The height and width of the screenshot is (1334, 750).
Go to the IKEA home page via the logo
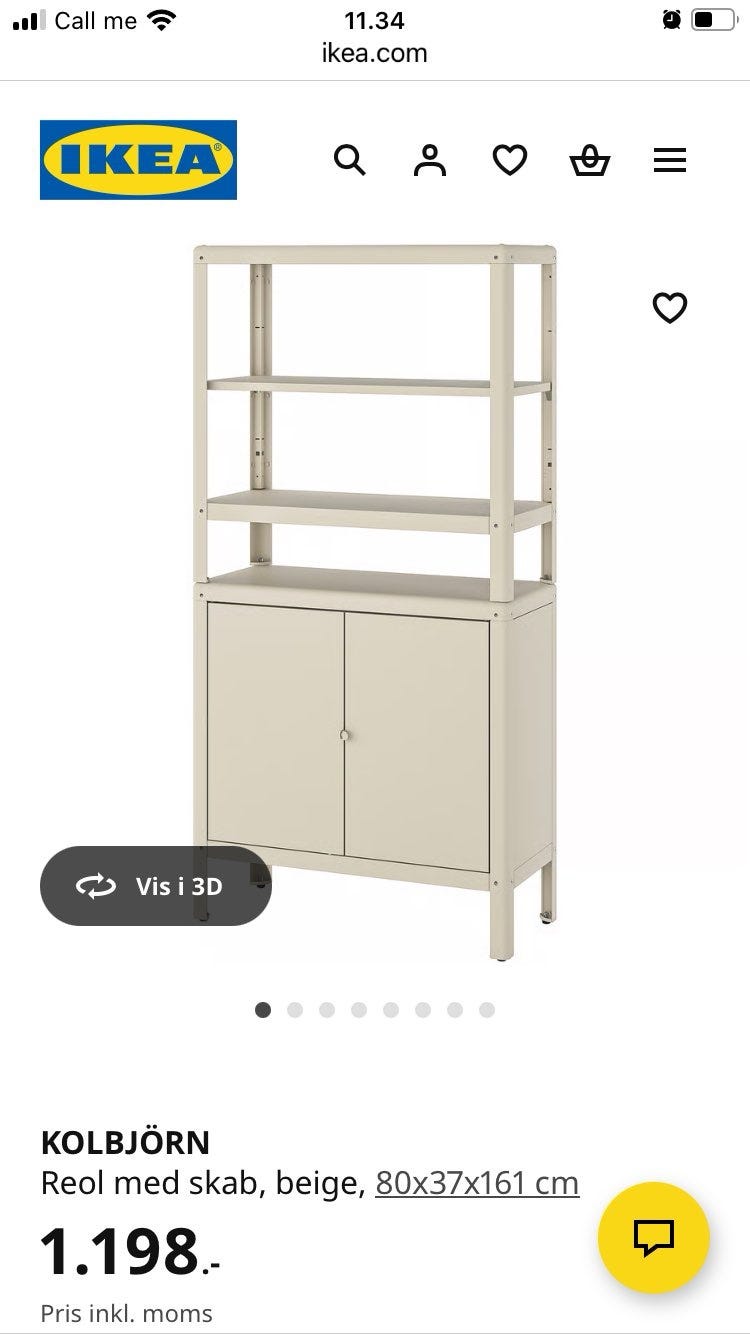(138, 160)
